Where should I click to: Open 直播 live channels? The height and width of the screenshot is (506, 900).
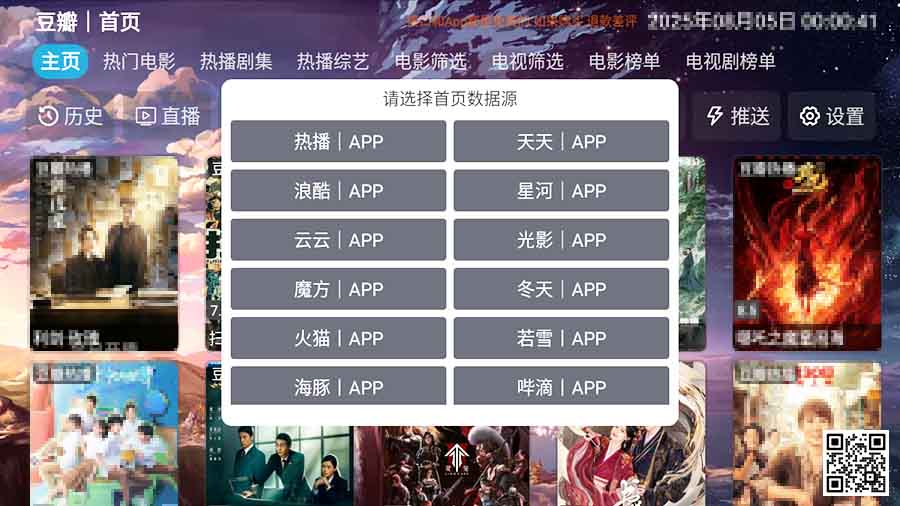point(168,116)
